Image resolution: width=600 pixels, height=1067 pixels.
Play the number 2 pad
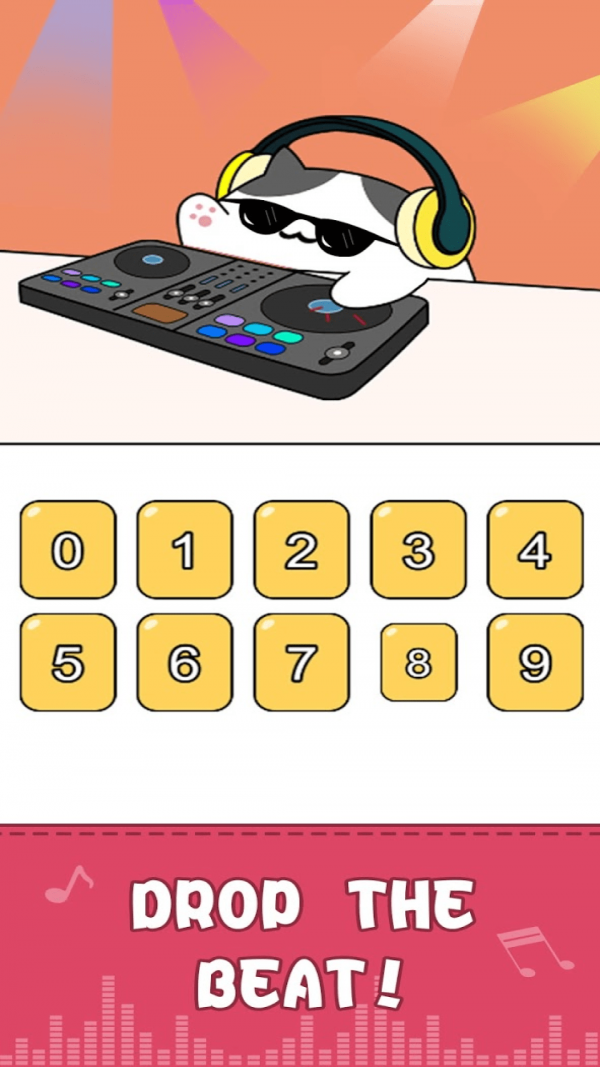point(302,550)
